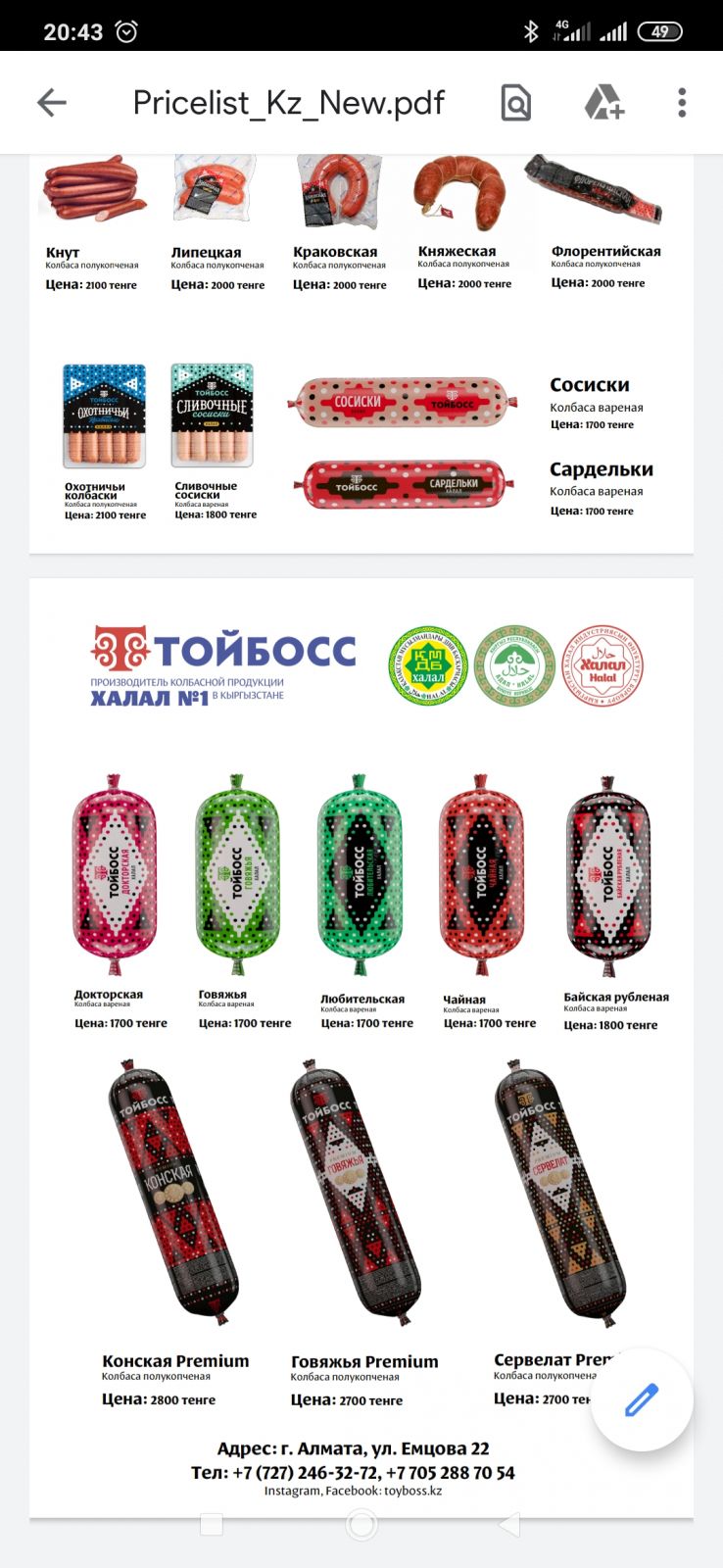Go back from the PDF viewer
The image size is (723, 1568).
(51, 102)
